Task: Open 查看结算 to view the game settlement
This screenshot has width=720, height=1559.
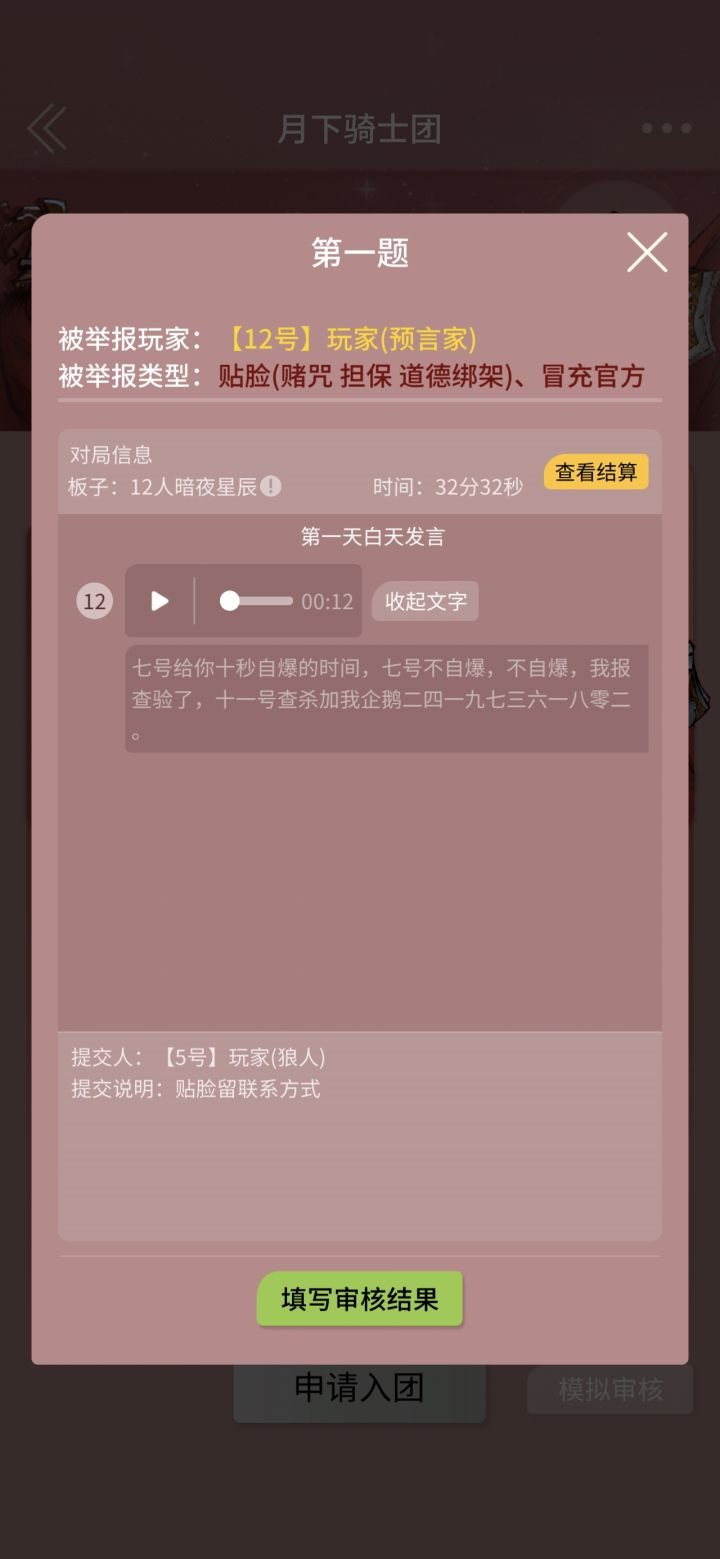Action: pyautogui.click(x=596, y=471)
